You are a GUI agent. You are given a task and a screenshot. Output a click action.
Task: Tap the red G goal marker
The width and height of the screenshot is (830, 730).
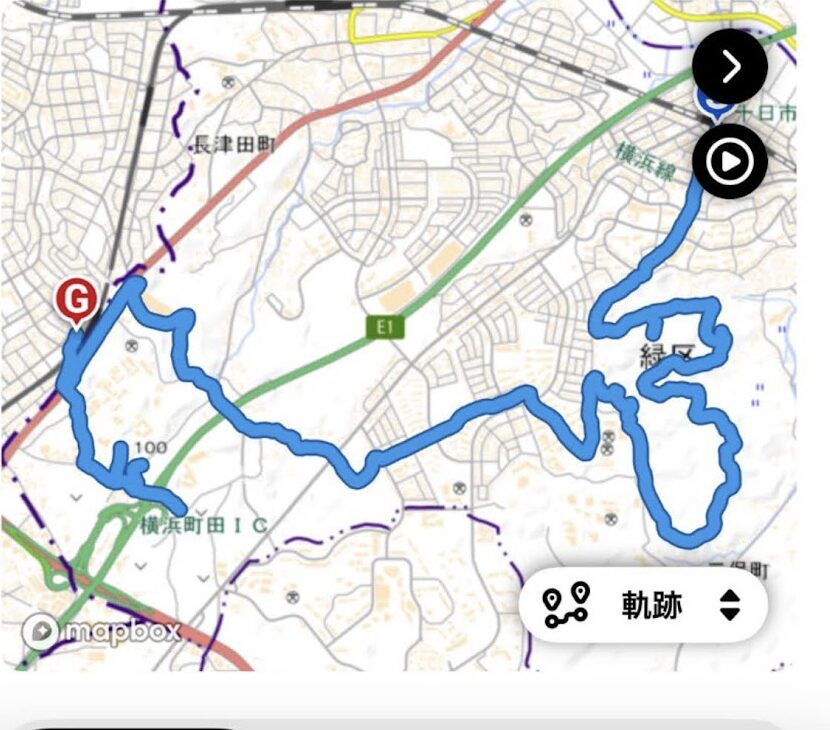[x=78, y=299]
